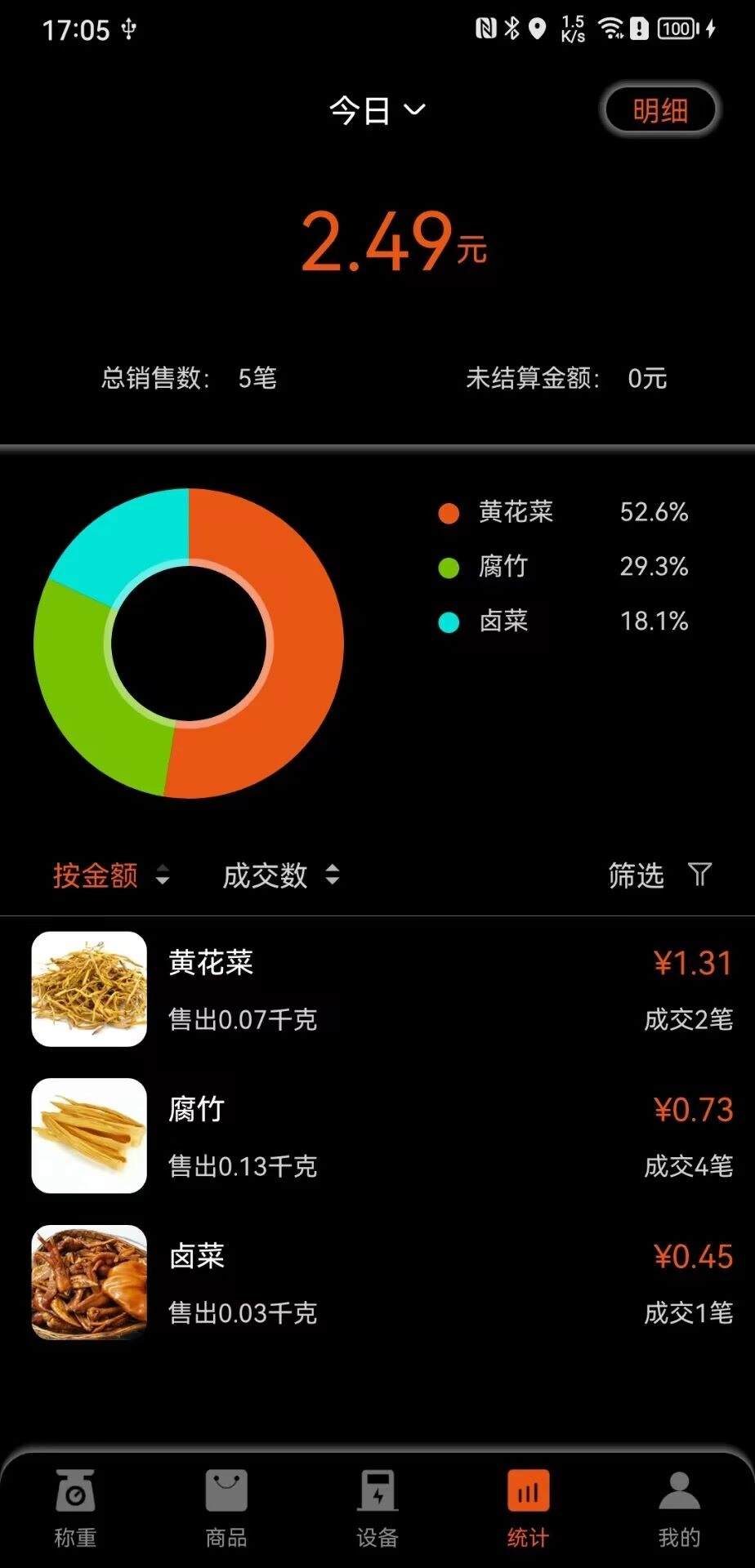755x1568 pixels.
Task: Open the 设备 devices icon
Action: click(377, 1491)
